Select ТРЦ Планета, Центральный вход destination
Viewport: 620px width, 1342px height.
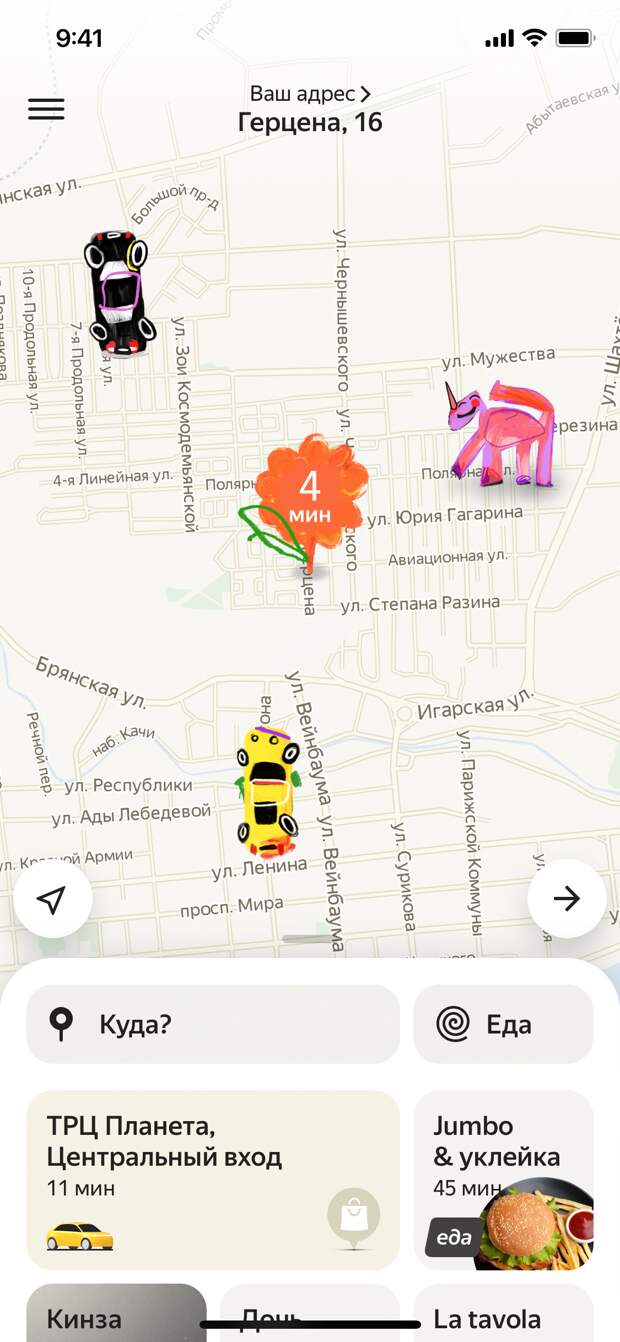pyautogui.click(x=212, y=1180)
